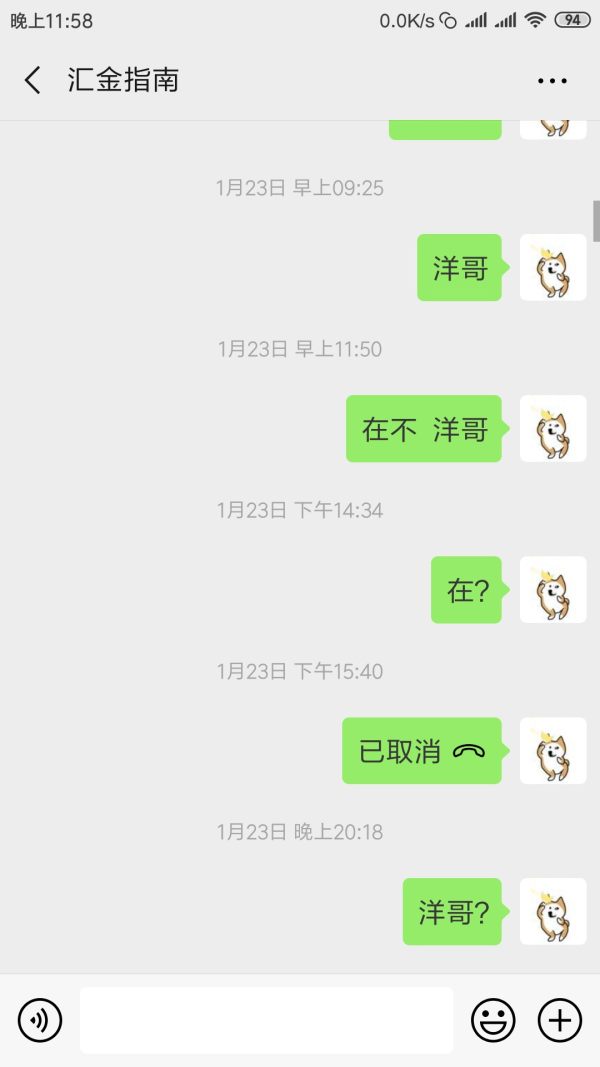
Task: Switch to voice message input
Action: (40, 1020)
